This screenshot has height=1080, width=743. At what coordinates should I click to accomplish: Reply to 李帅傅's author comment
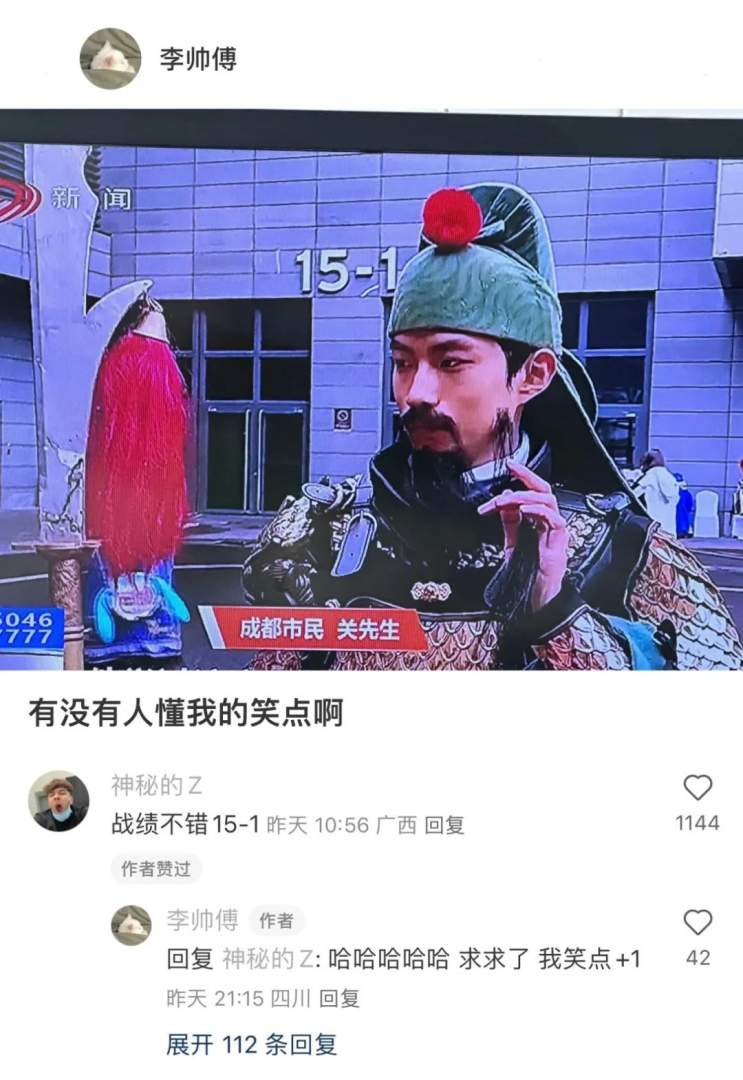coord(339,997)
